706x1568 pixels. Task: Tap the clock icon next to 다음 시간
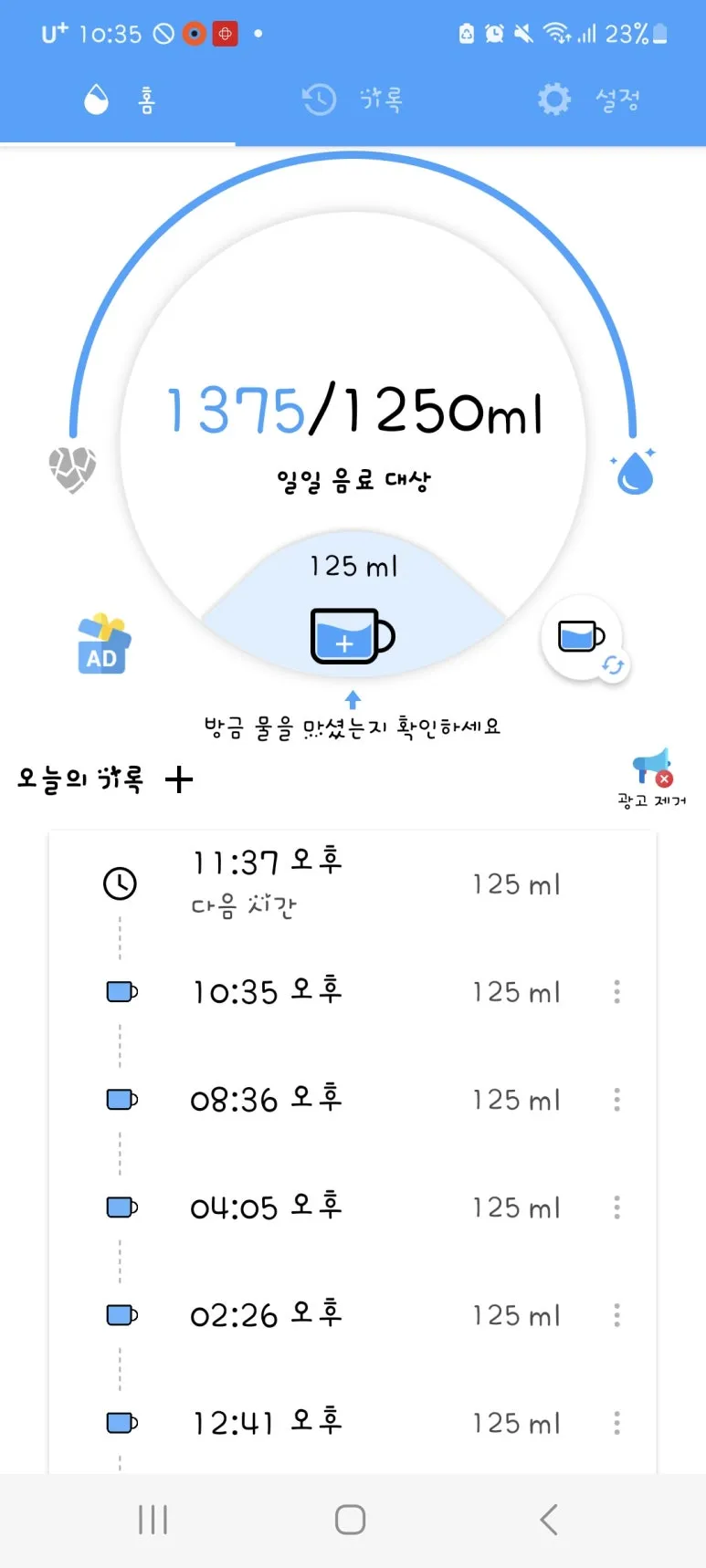[120, 883]
